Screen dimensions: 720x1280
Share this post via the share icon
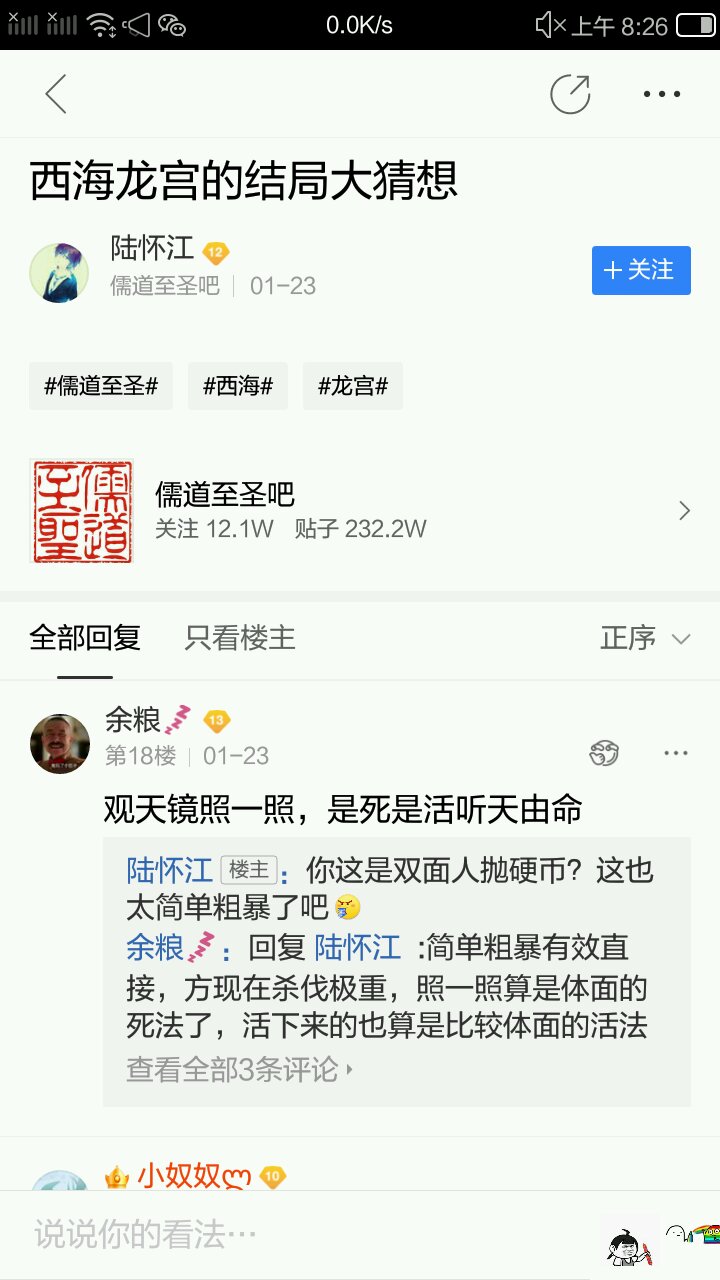571,94
